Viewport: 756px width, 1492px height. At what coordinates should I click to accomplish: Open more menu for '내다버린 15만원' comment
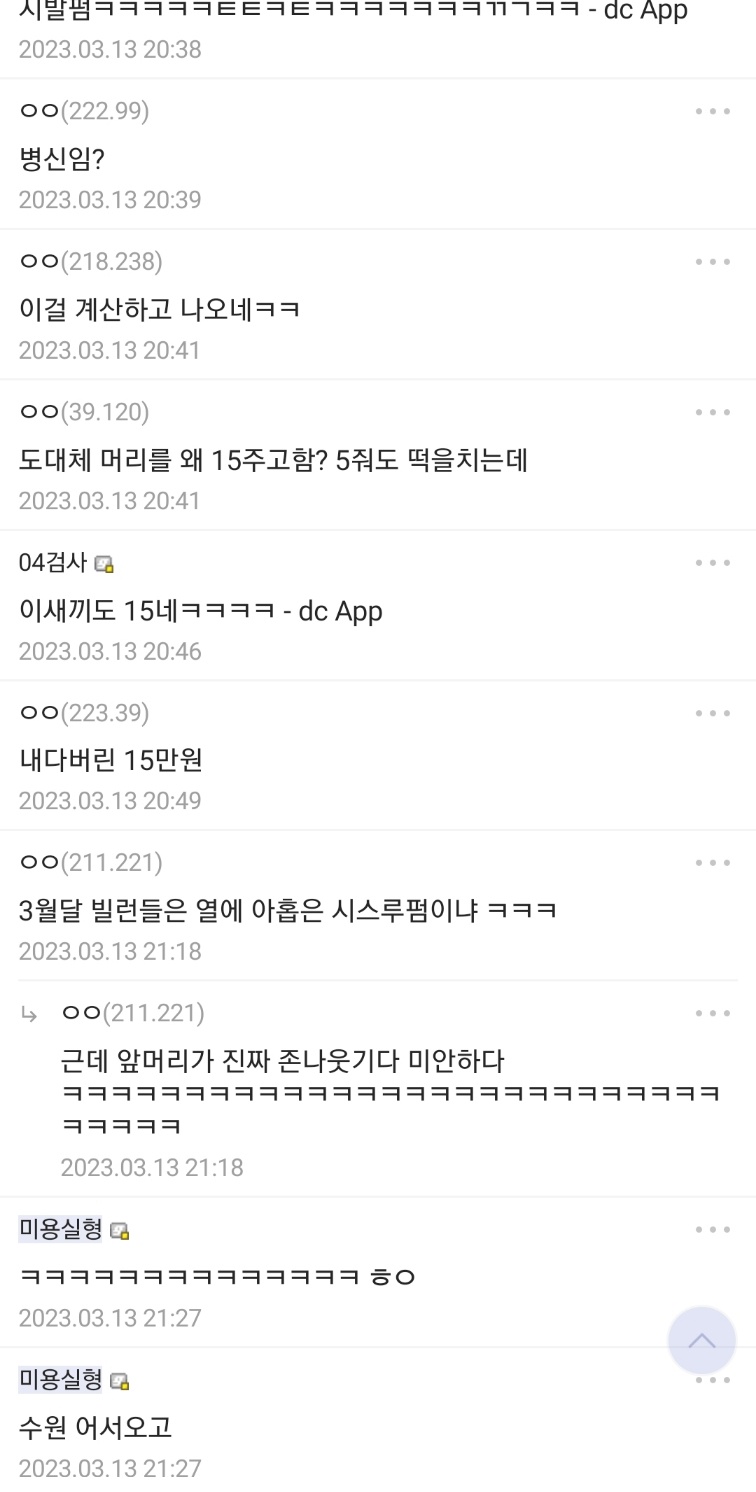713,713
